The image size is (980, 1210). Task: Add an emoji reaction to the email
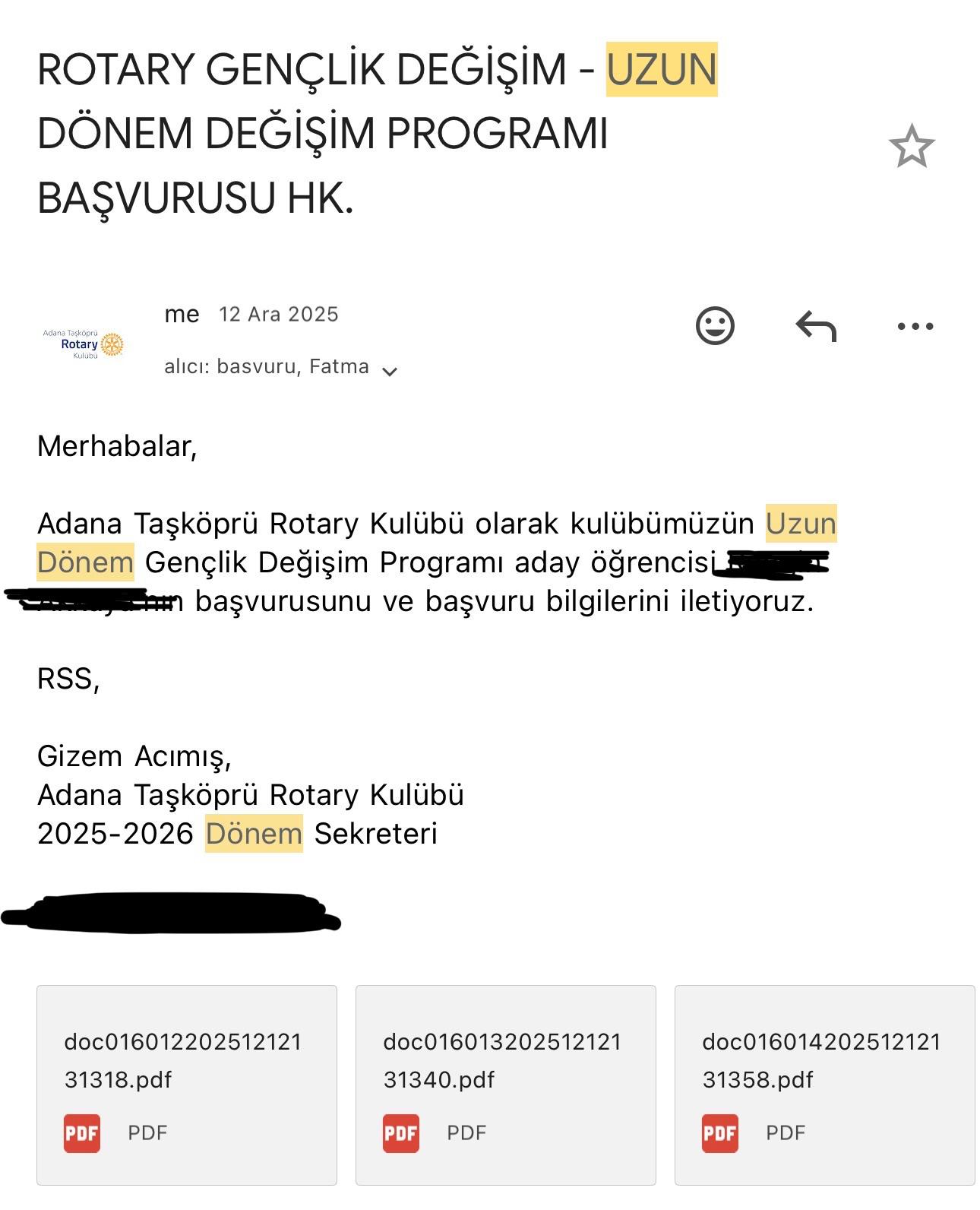(715, 326)
